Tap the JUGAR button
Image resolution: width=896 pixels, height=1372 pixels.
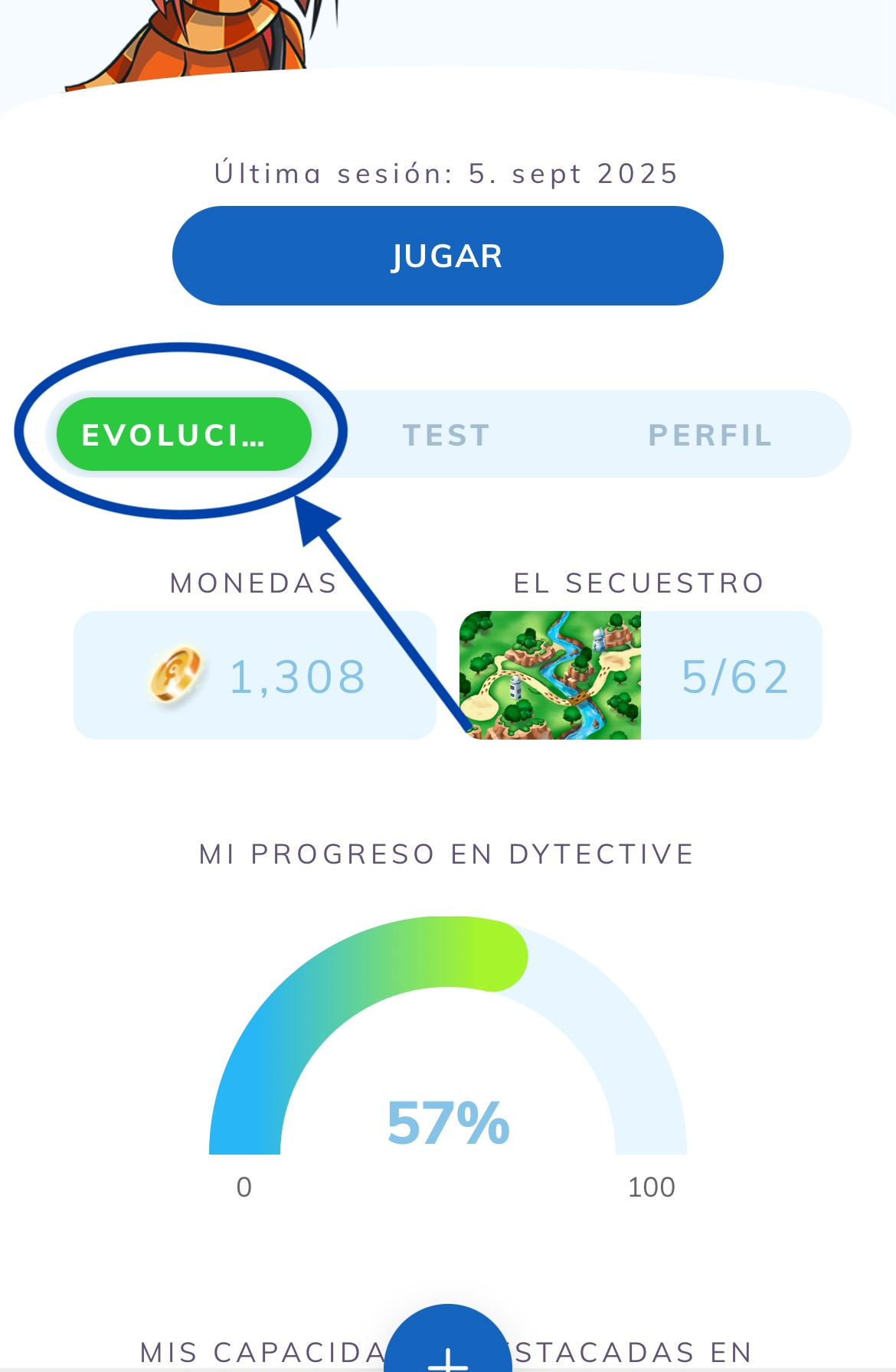pos(447,256)
